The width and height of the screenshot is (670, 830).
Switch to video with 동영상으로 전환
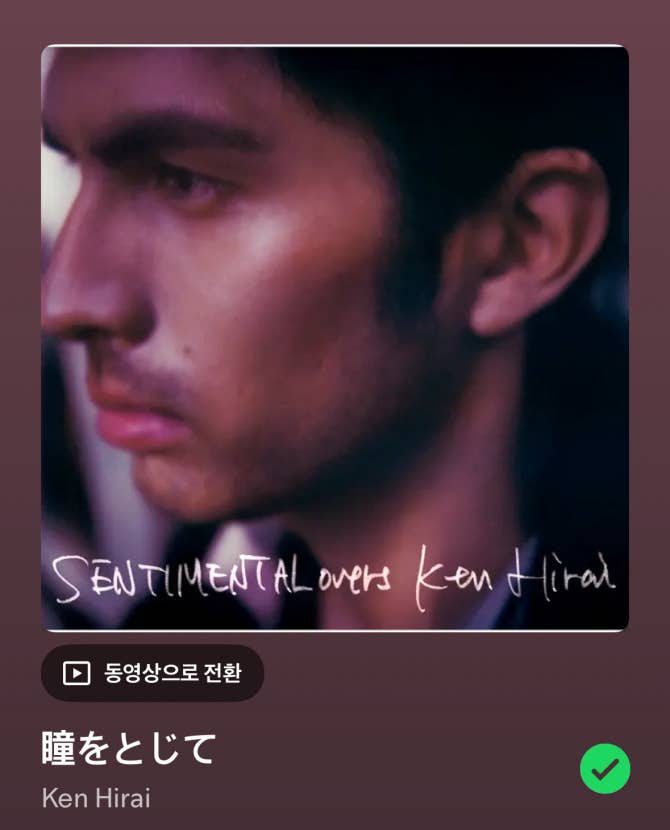[152, 673]
